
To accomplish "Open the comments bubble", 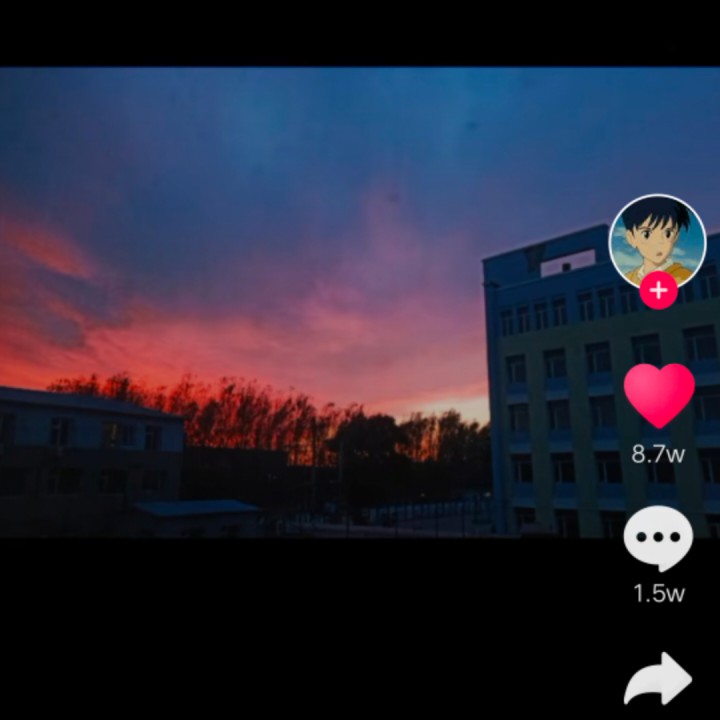I will click(658, 538).
